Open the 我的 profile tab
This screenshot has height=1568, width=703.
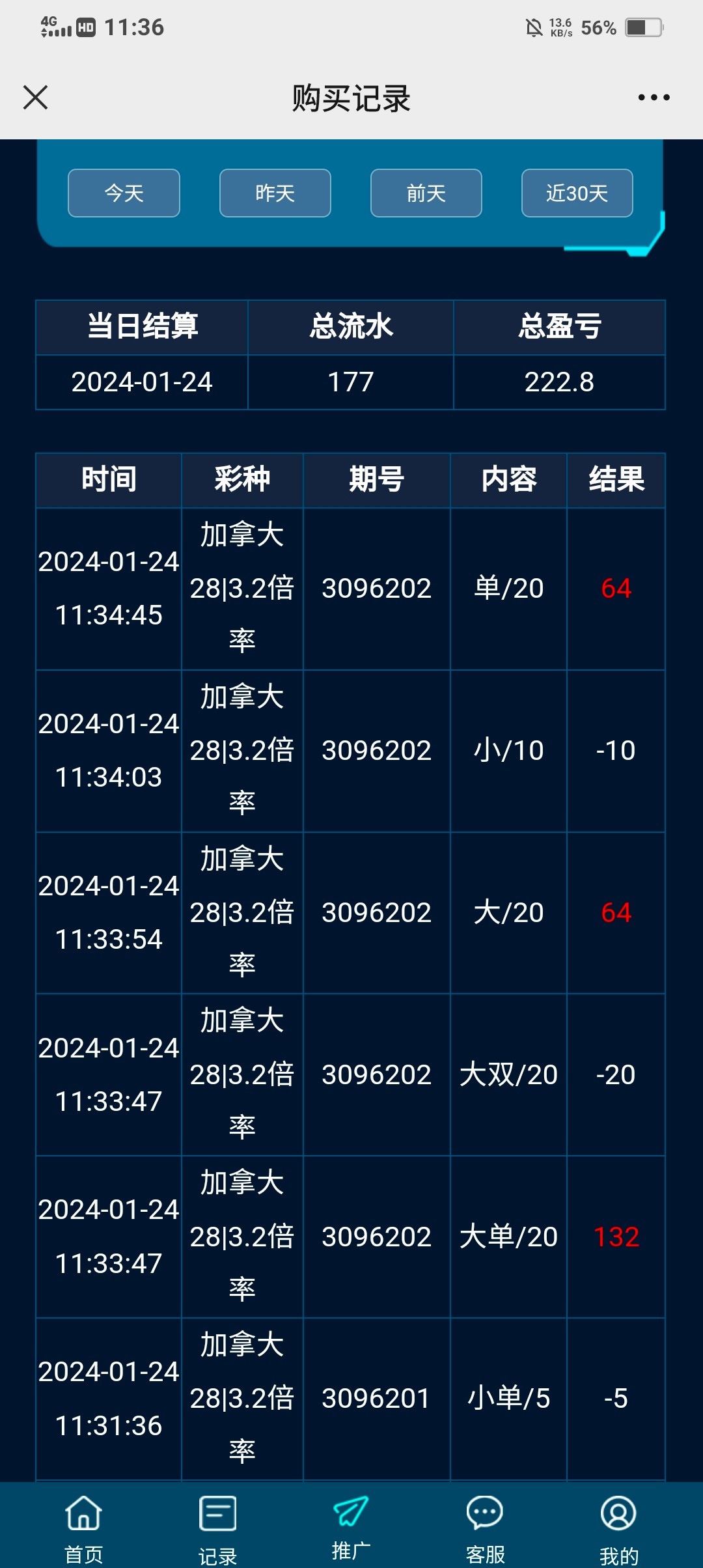point(618,1527)
